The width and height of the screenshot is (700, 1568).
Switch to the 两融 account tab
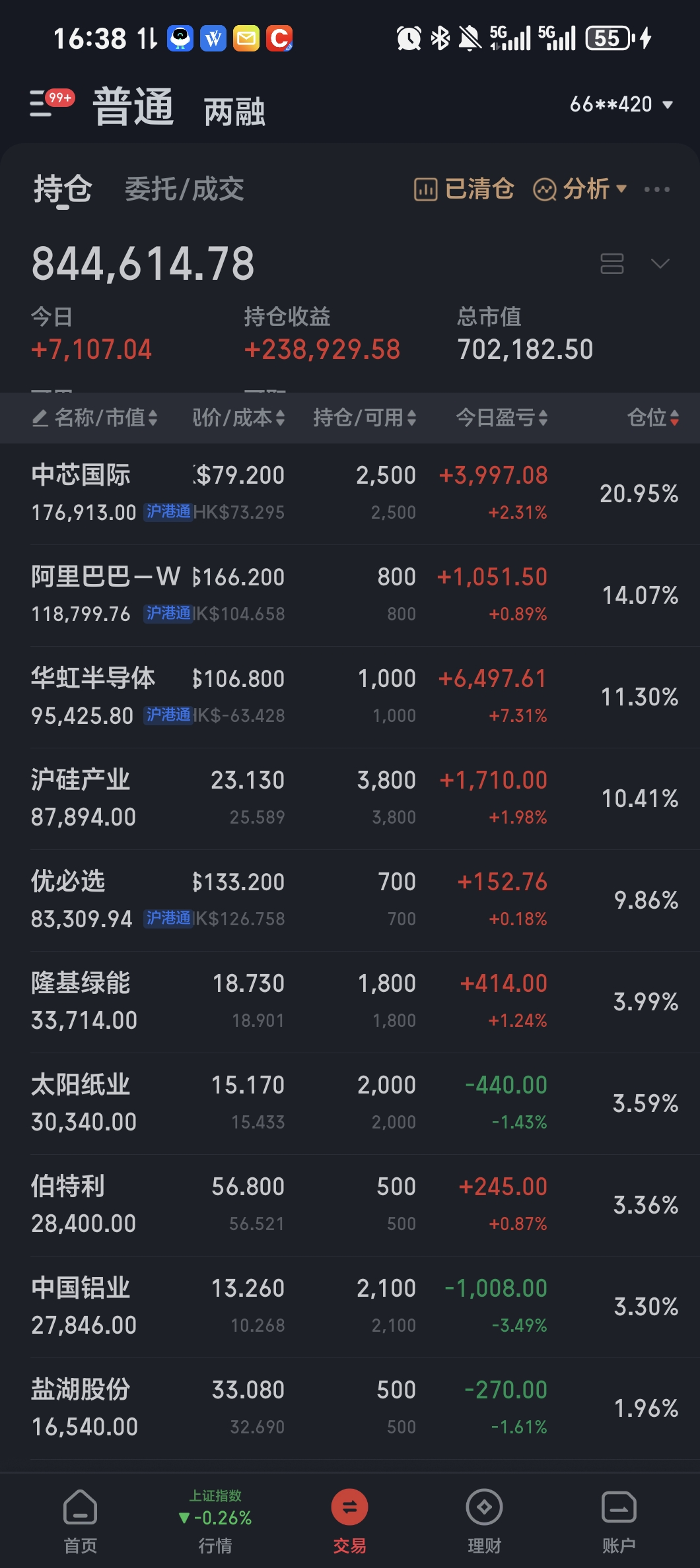pos(234,111)
